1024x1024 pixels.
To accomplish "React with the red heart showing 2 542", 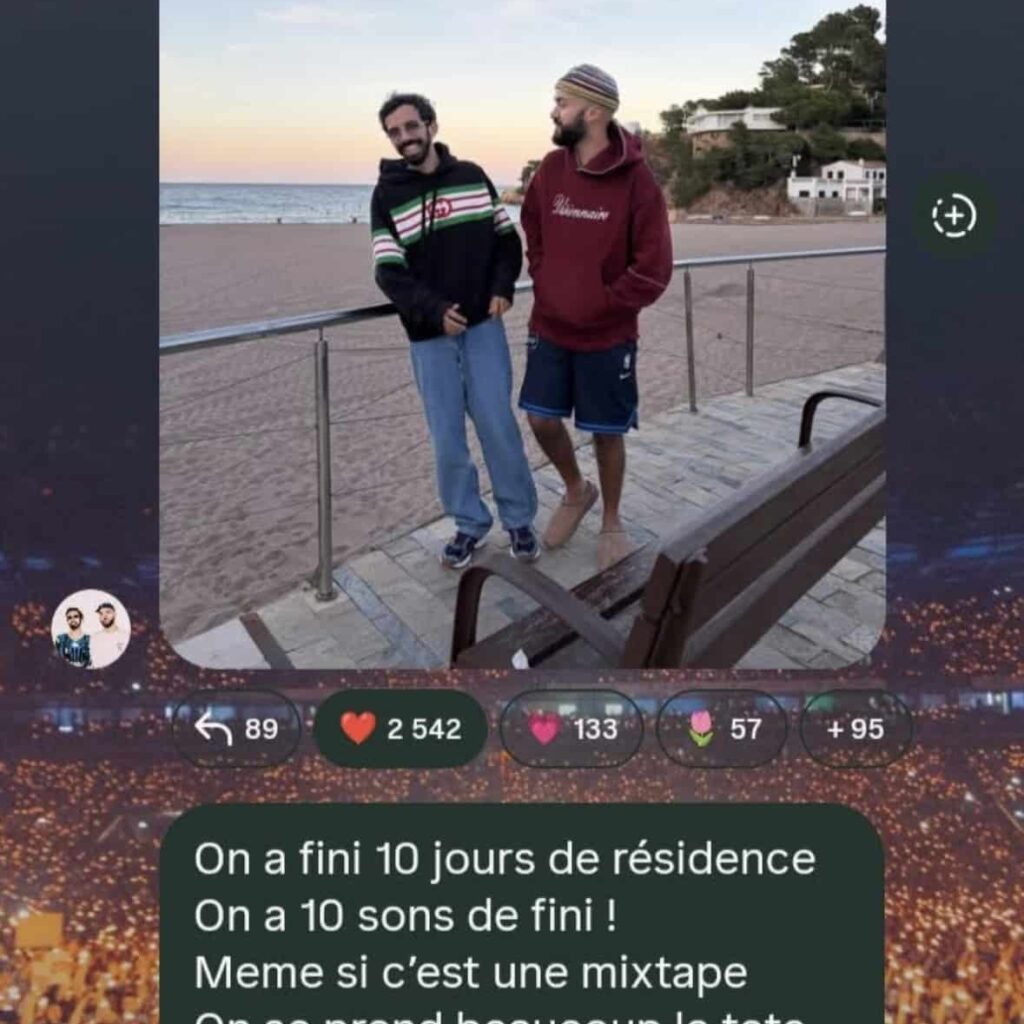I will [x=400, y=729].
